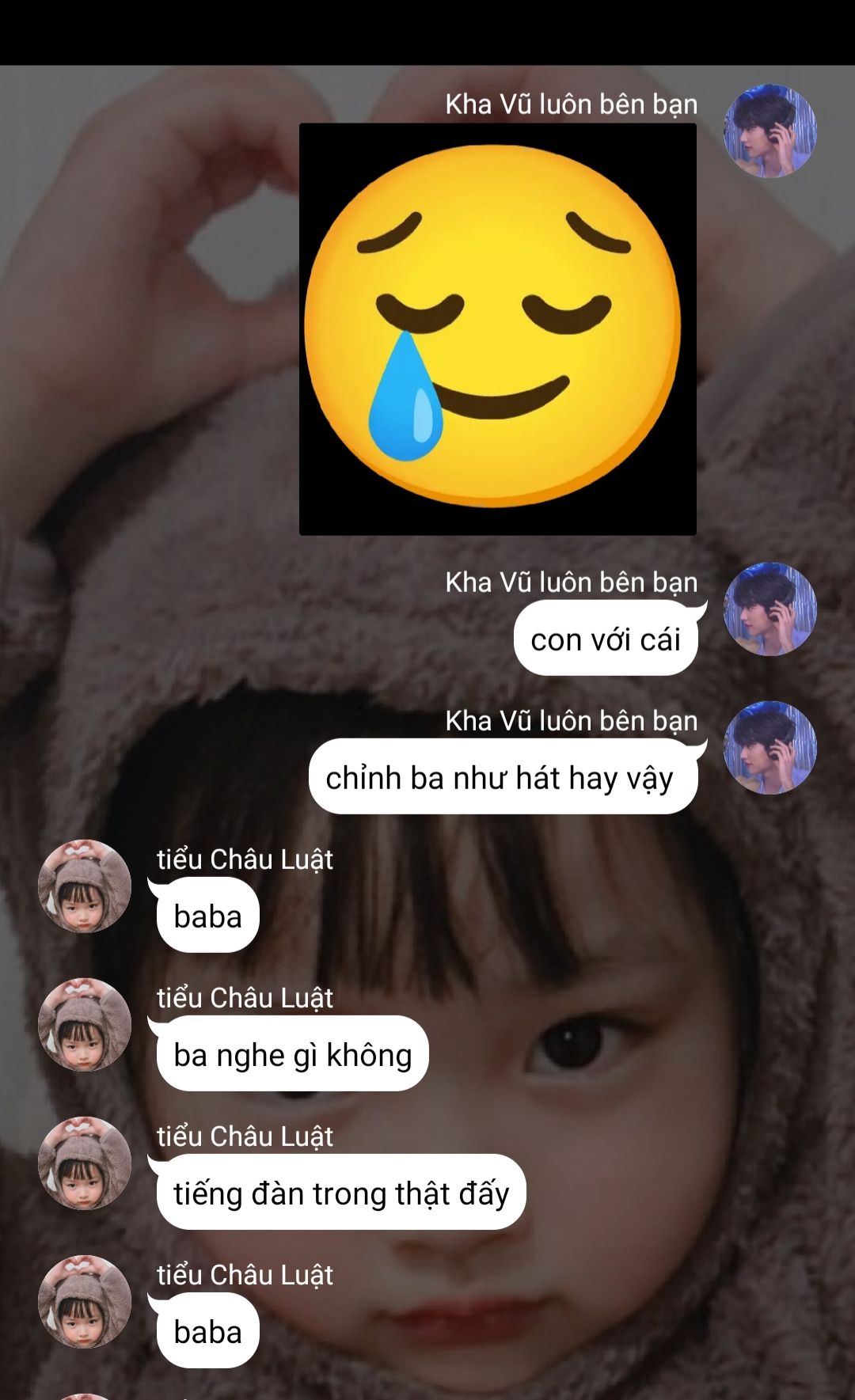
Task: Tap Kha Vũ's avatar next to 'con với cái'
Action: [x=770, y=609]
